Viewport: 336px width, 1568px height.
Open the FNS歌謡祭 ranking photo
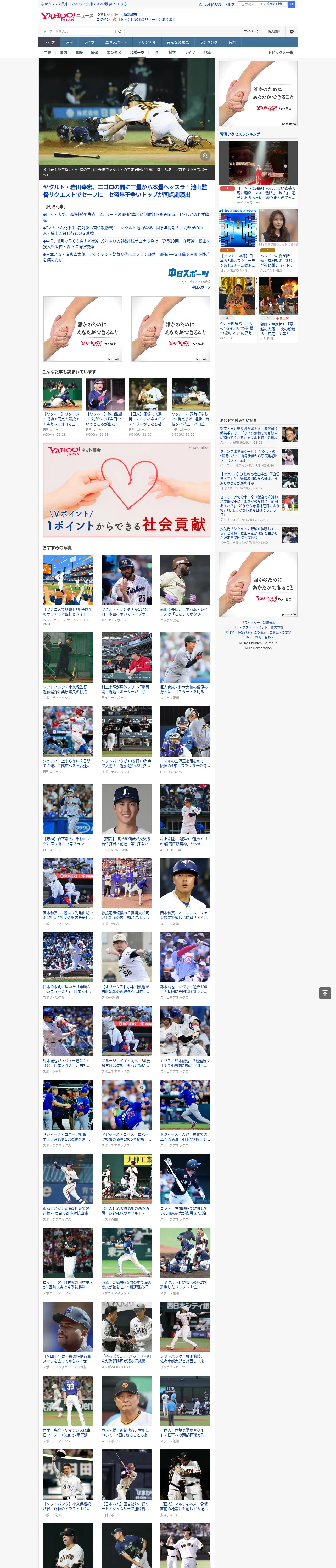[x=258, y=163]
